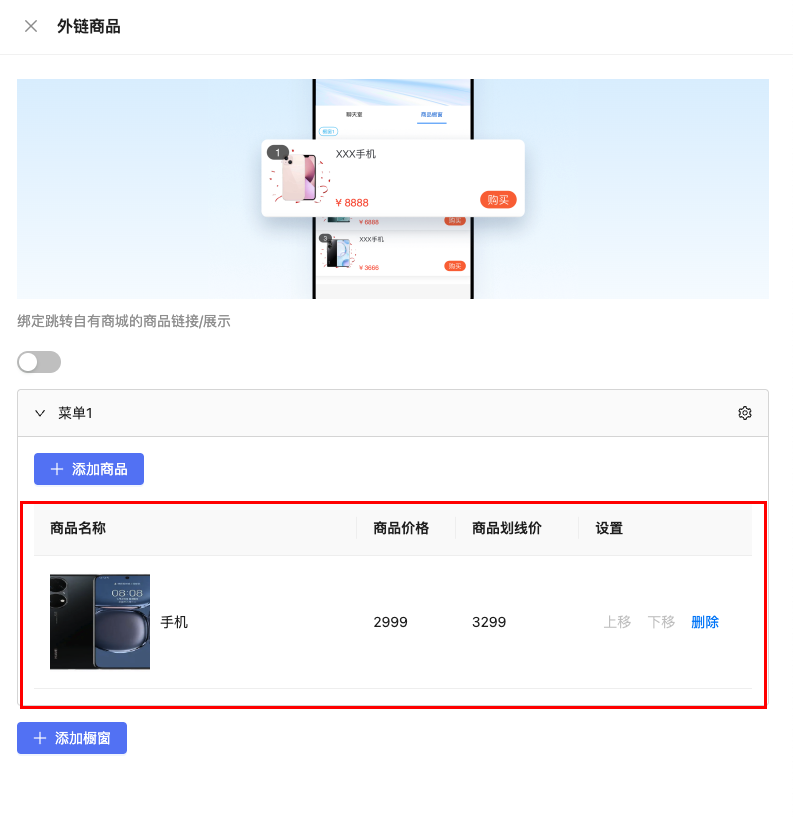
Task: Tap the 添加商品 button
Action: pos(89,469)
